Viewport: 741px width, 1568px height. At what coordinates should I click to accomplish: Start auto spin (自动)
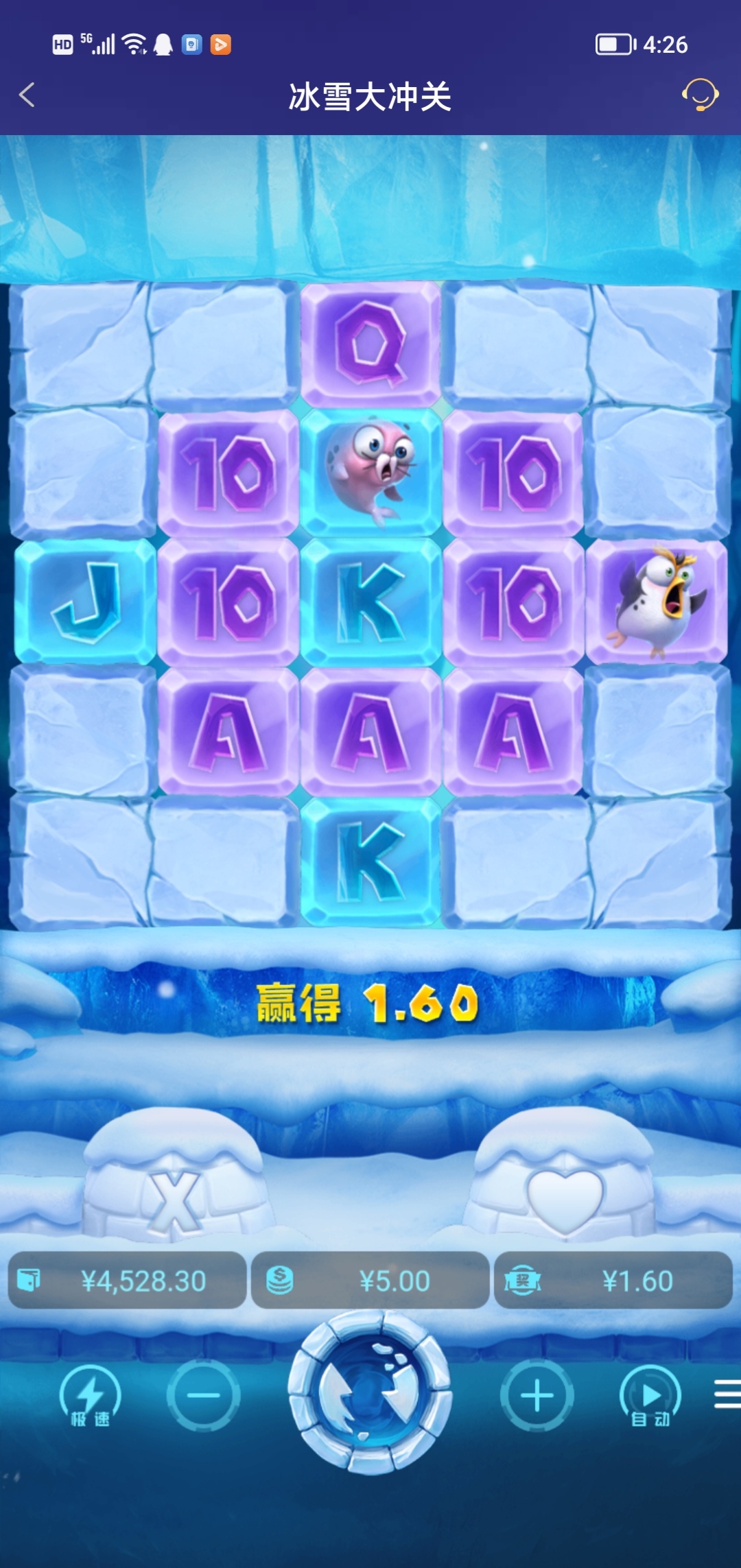(650, 1397)
